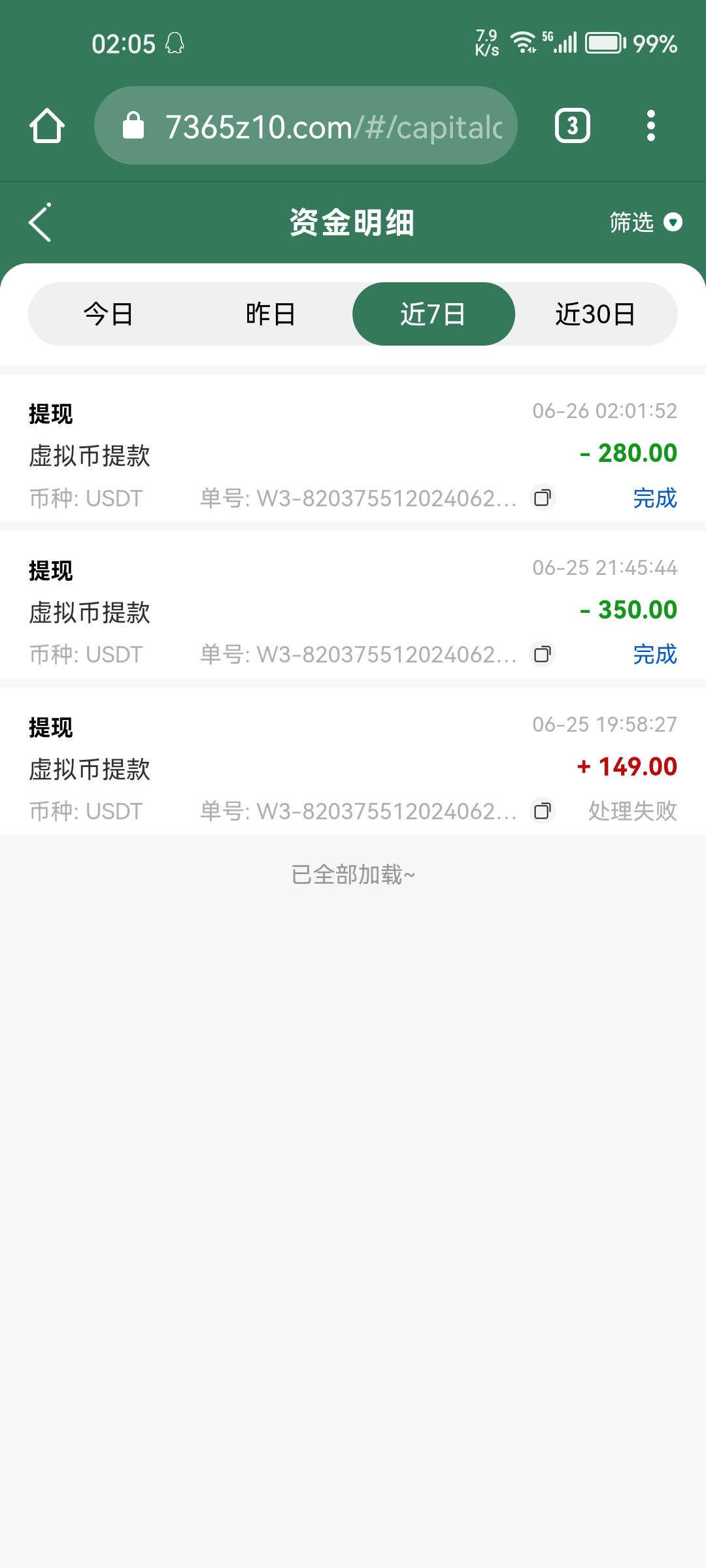Open the browser overflow menu
The height and width of the screenshot is (1568, 706).
click(650, 125)
